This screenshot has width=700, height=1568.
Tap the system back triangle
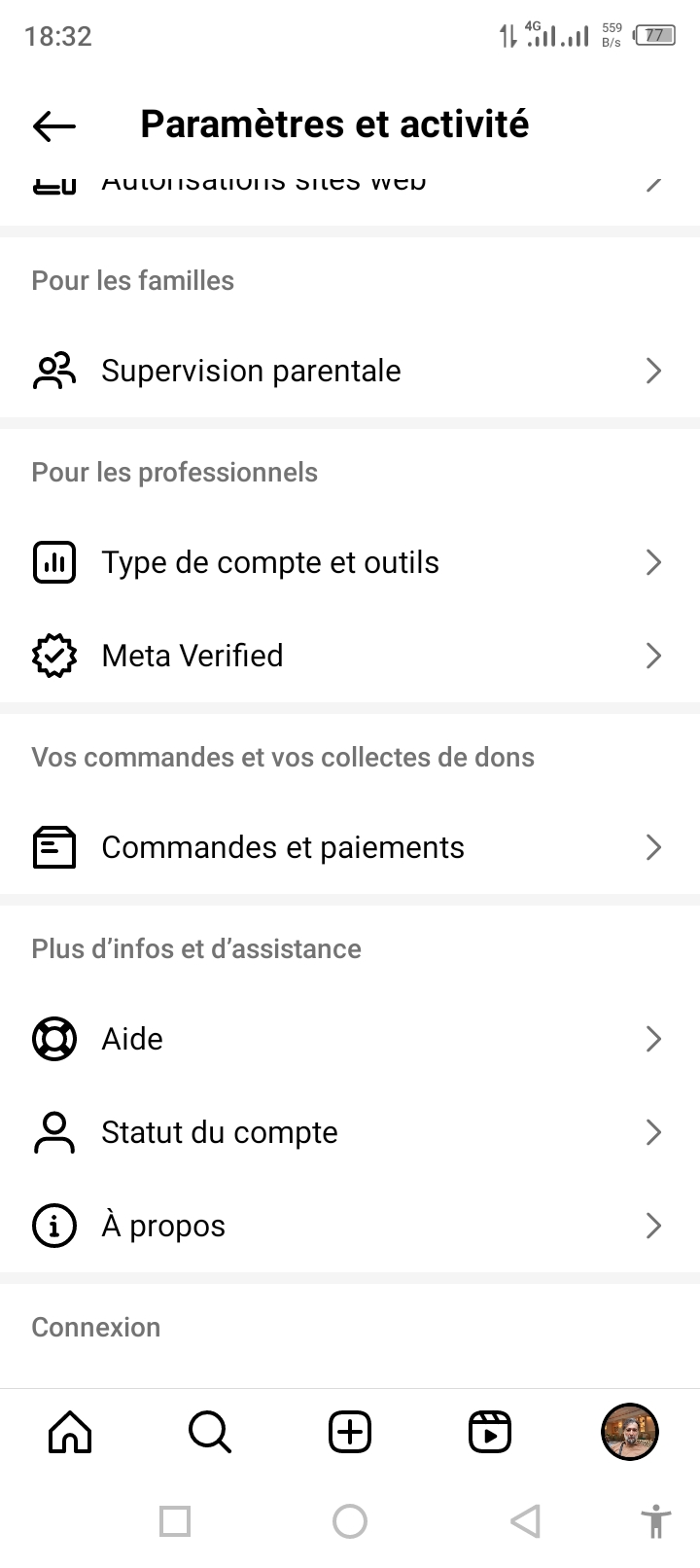[x=525, y=1521]
